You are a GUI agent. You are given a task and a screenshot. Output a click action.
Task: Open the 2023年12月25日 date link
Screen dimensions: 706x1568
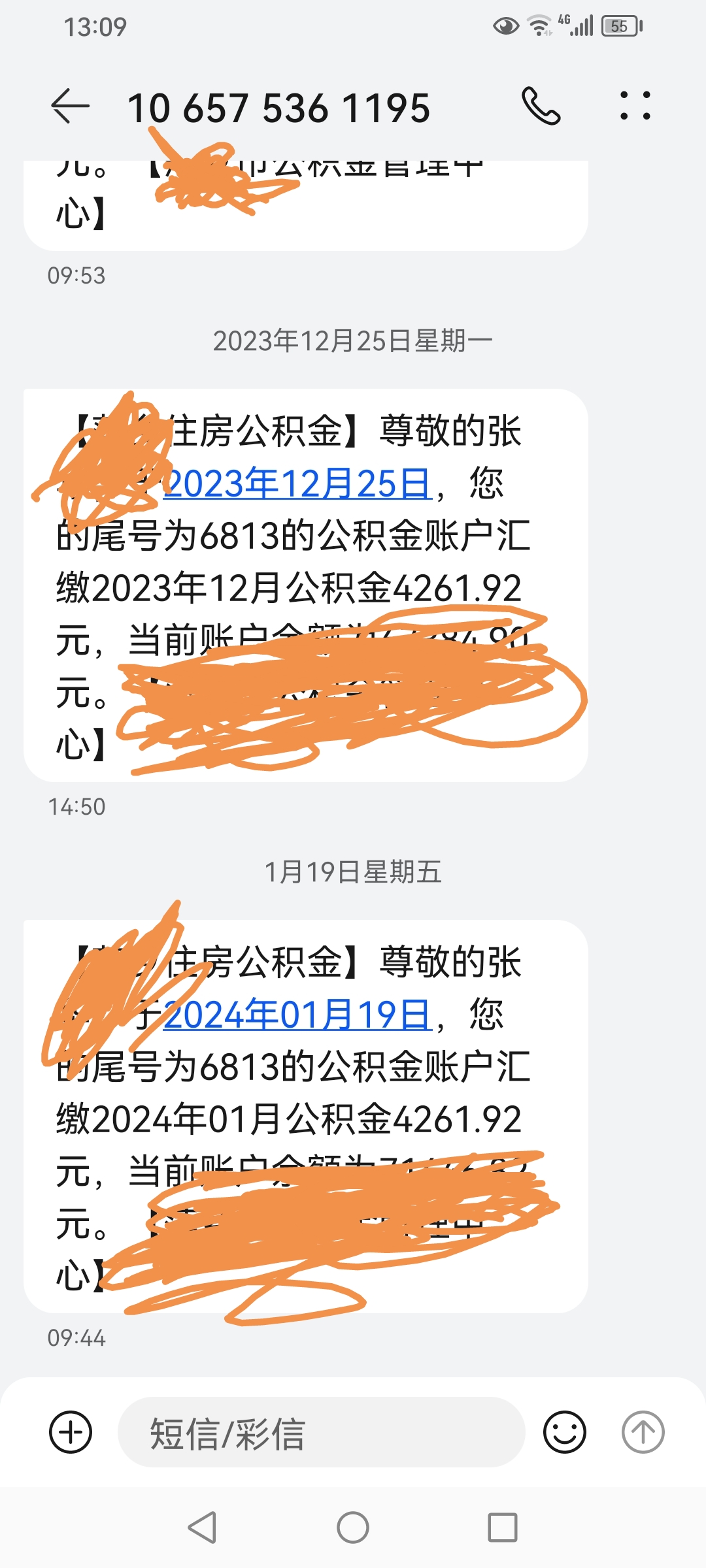pos(297,485)
